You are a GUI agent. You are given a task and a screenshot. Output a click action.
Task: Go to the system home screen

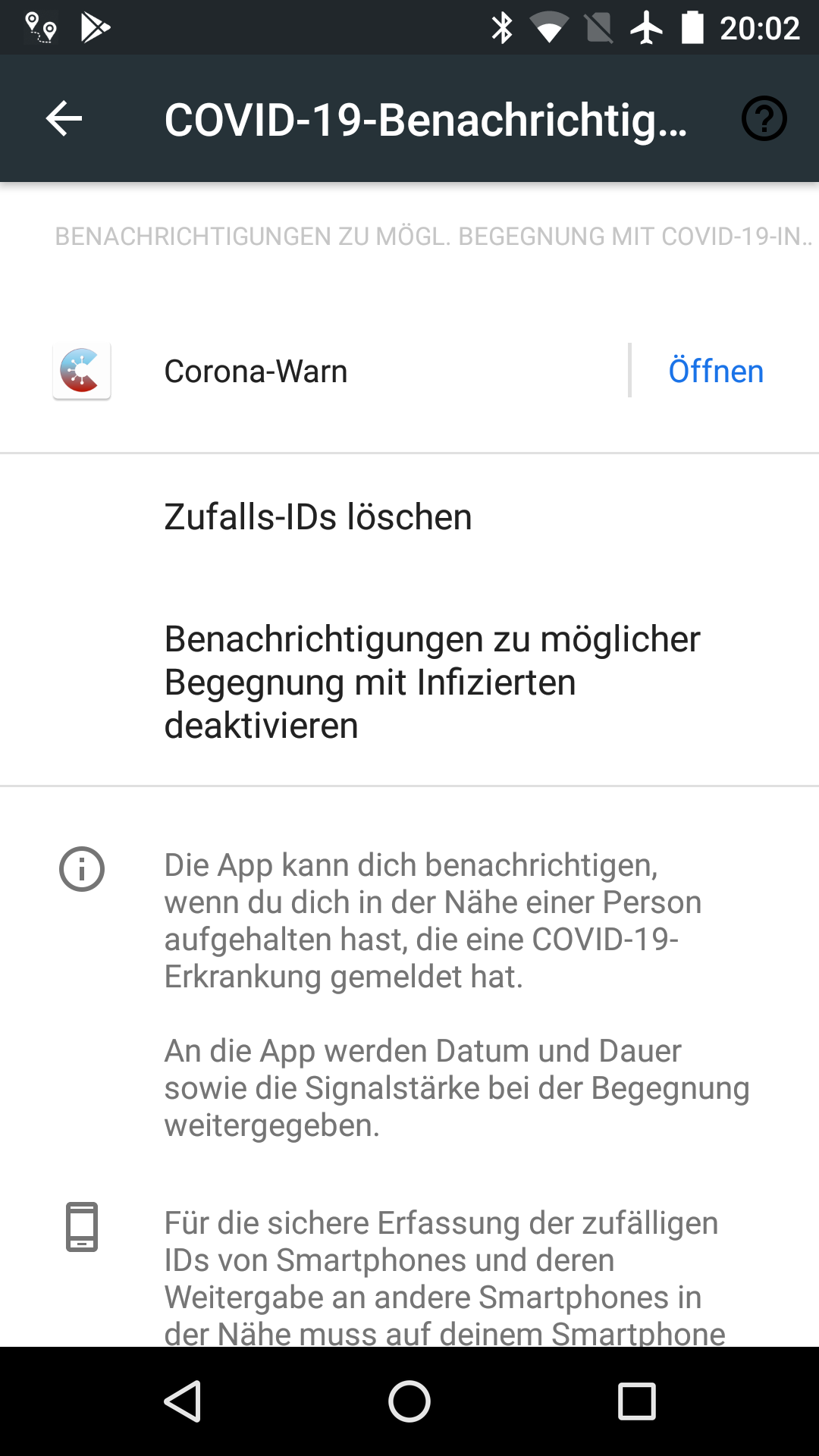coord(409,1401)
